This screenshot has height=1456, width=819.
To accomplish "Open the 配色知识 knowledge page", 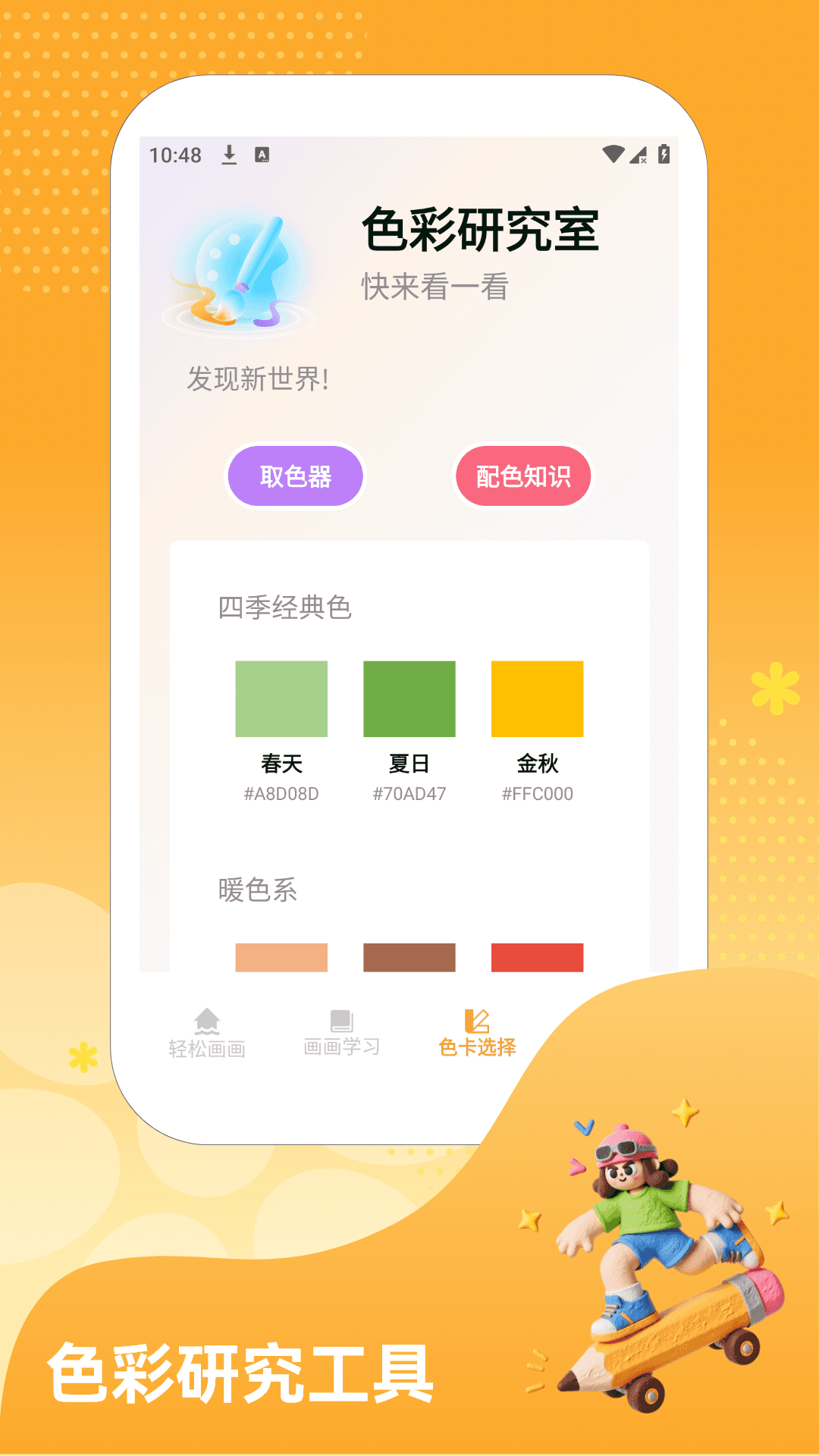I will click(x=522, y=475).
